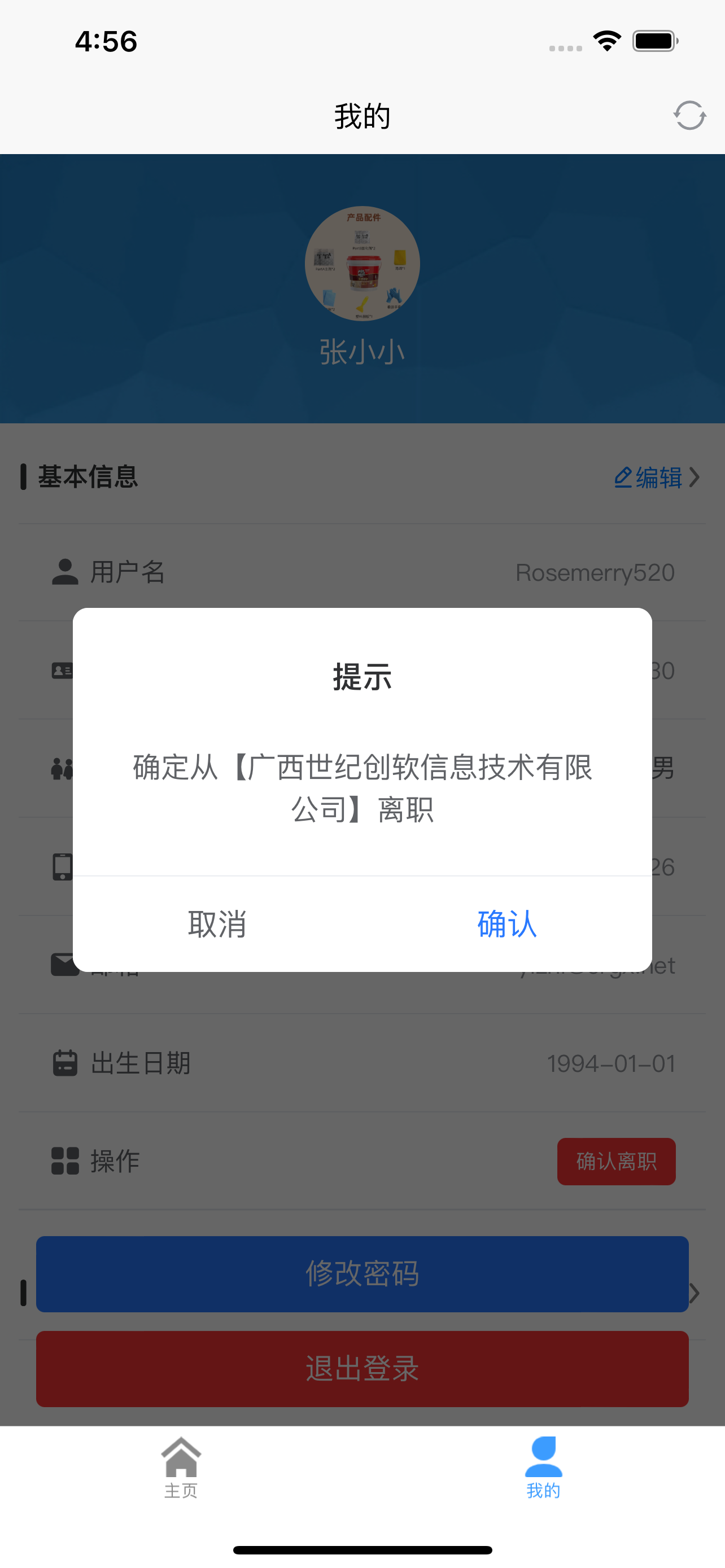Tap the red 确认离职 button

[616, 1162]
